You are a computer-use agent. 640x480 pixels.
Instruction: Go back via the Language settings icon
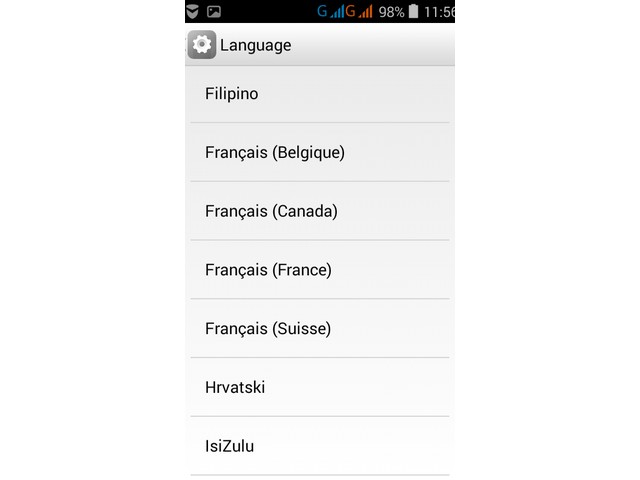pyautogui.click(x=202, y=45)
